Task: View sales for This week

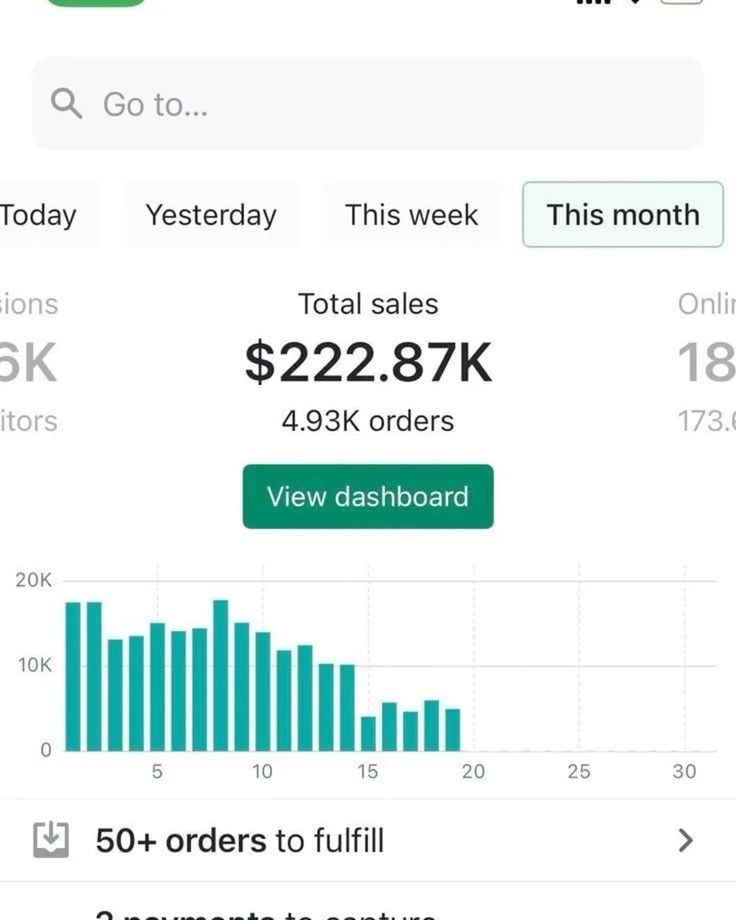Action: (412, 214)
